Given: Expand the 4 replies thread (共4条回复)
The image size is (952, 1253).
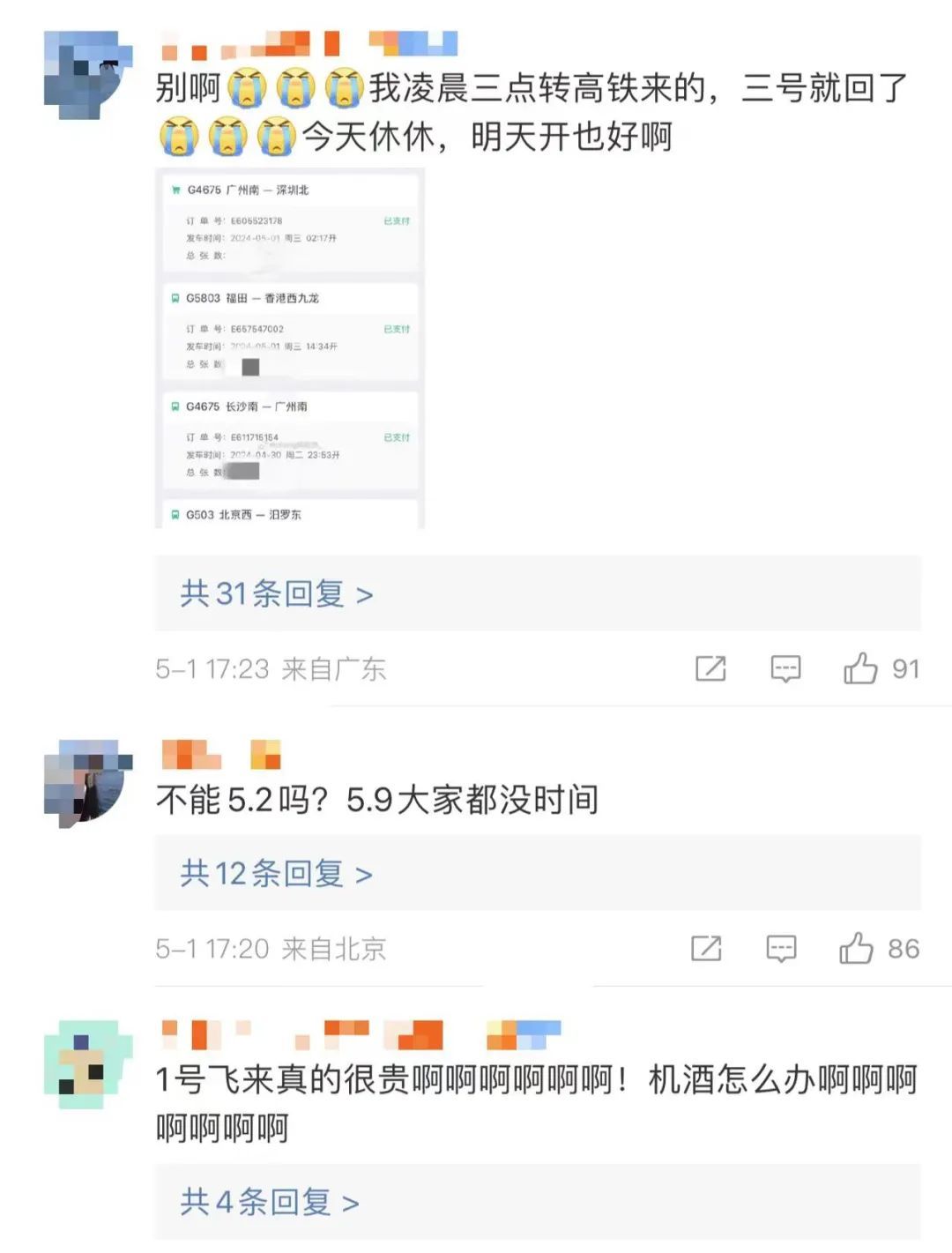Looking at the screenshot, I should (x=270, y=1202).
